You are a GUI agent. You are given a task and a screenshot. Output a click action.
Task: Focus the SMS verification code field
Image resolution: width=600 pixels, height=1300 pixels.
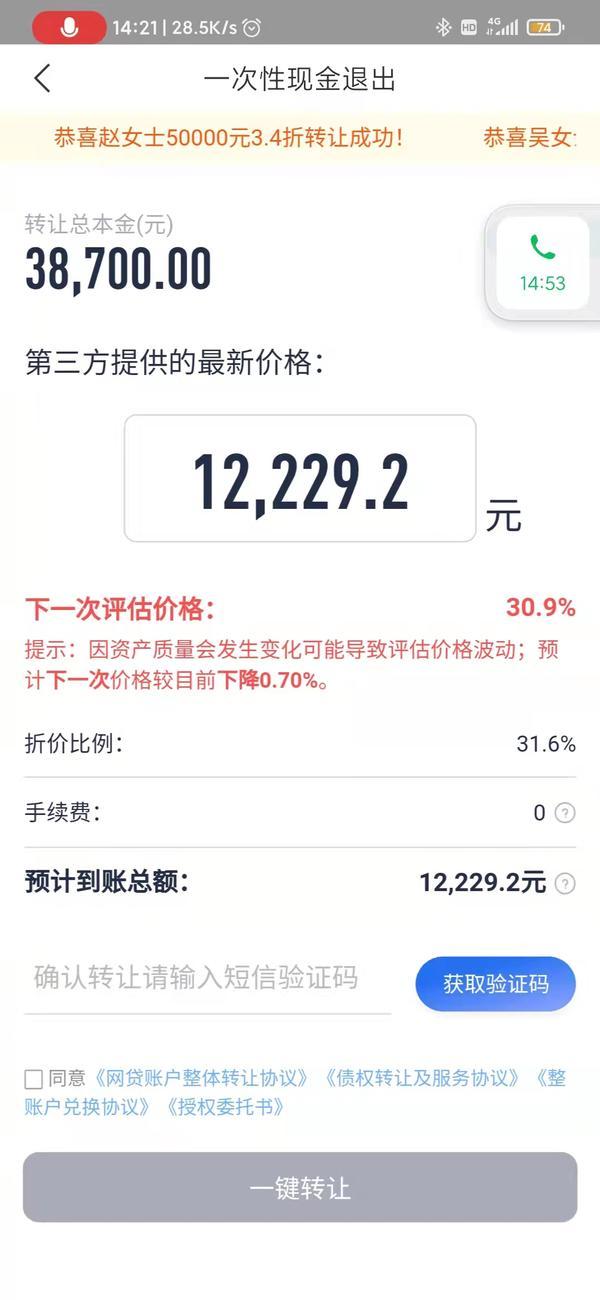[207, 978]
